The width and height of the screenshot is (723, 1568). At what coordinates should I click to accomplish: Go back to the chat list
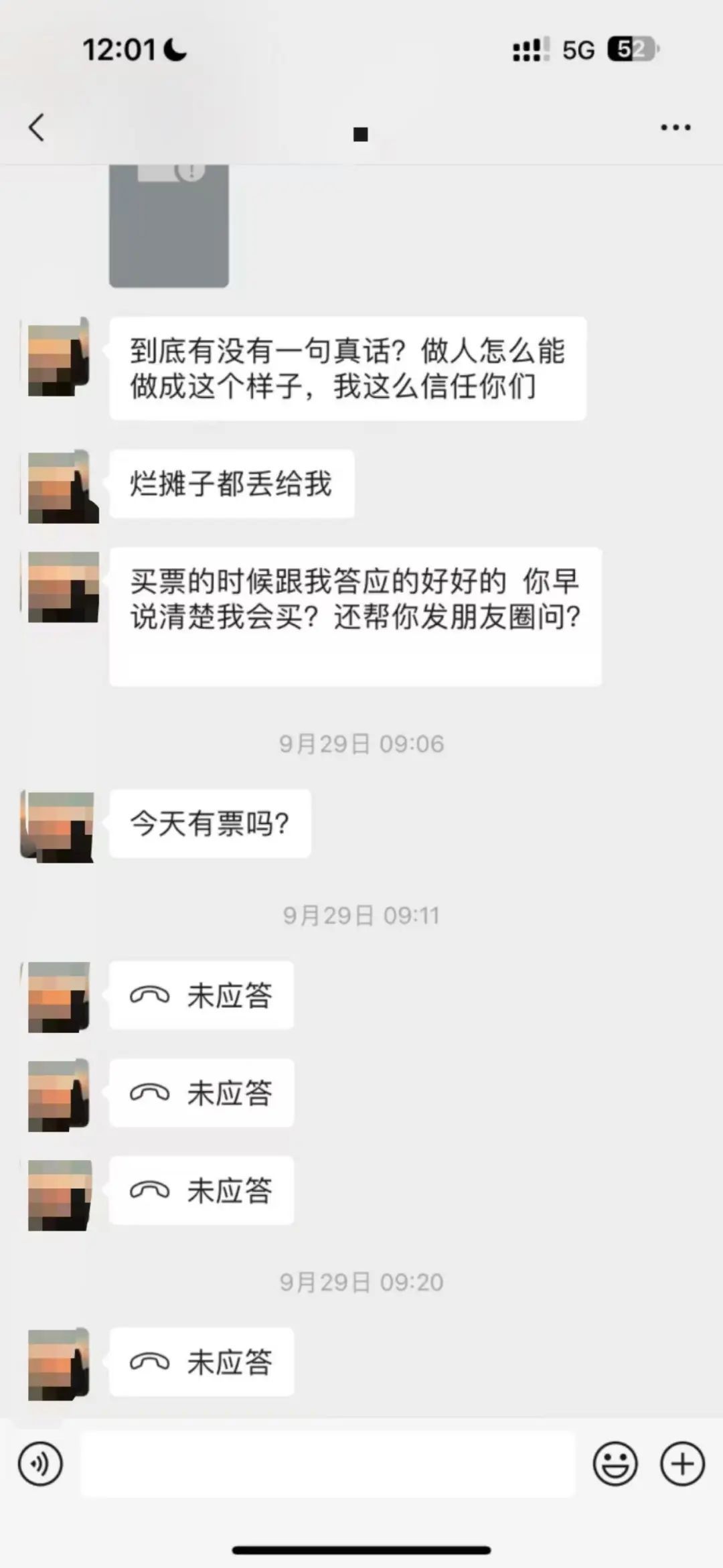[37, 127]
